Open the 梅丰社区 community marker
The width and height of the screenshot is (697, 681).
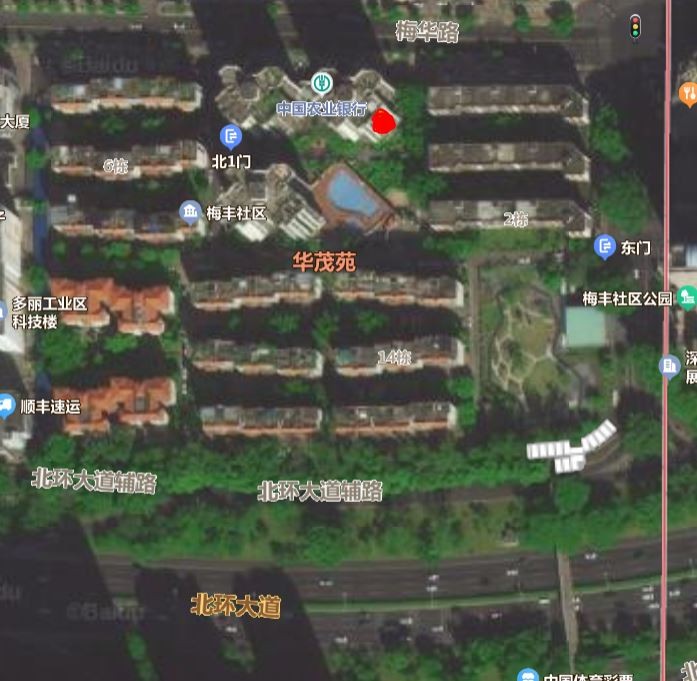point(191,212)
